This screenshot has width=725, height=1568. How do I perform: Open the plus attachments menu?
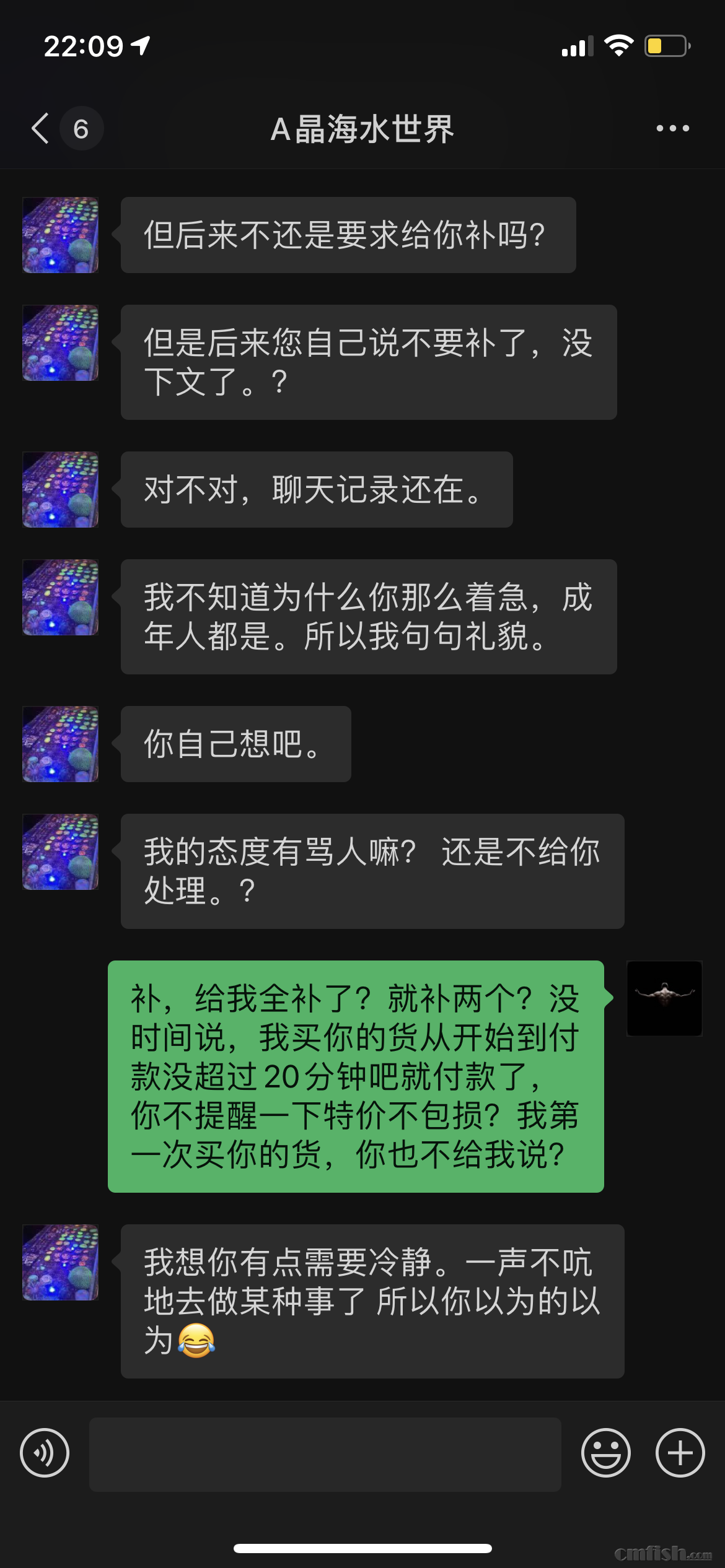pyautogui.click(x=680, y=1453)
